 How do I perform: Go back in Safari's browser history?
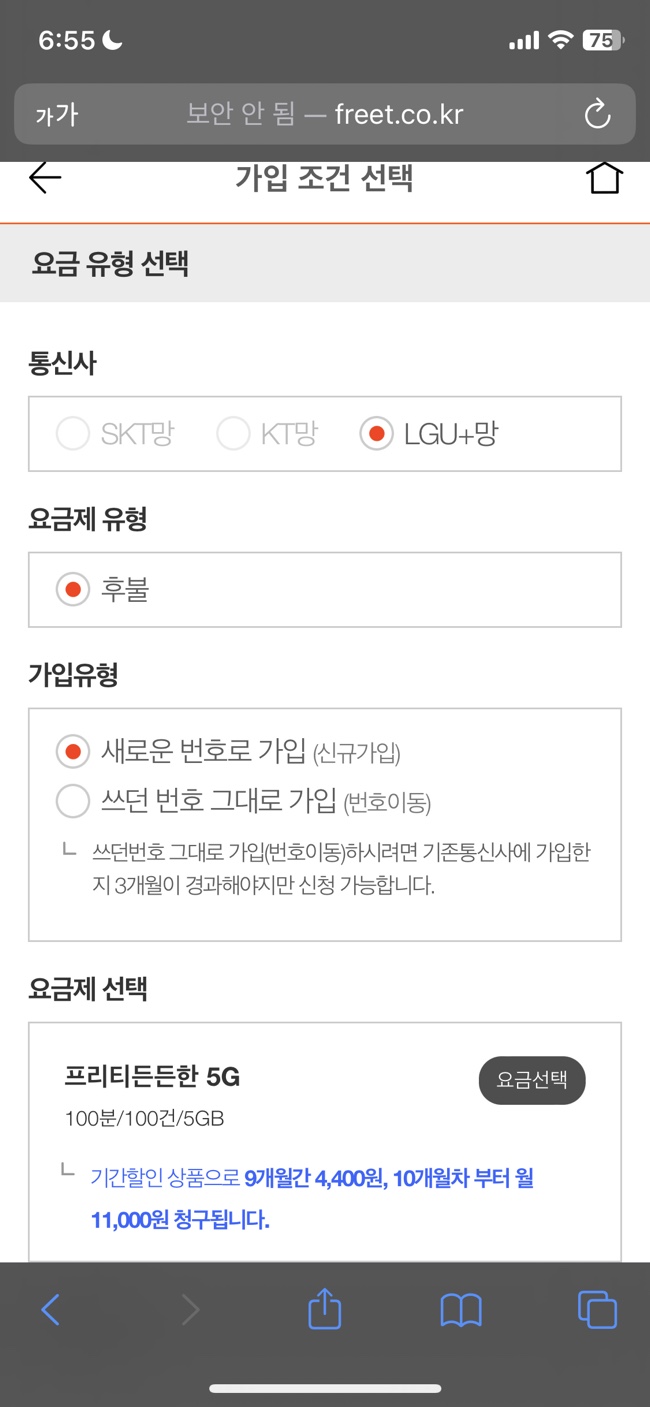tap(51, 1310)
